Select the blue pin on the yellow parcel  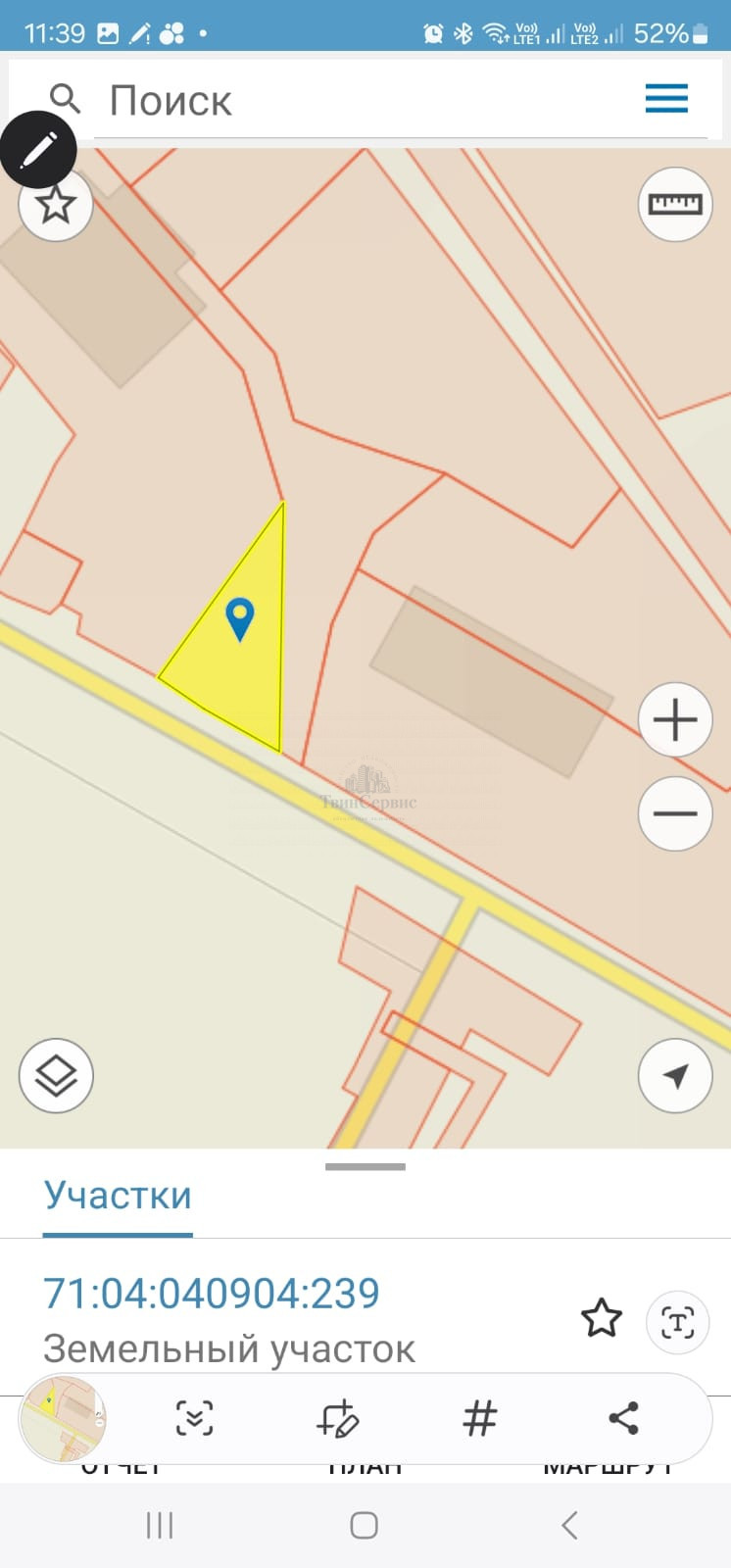point(240,618)
